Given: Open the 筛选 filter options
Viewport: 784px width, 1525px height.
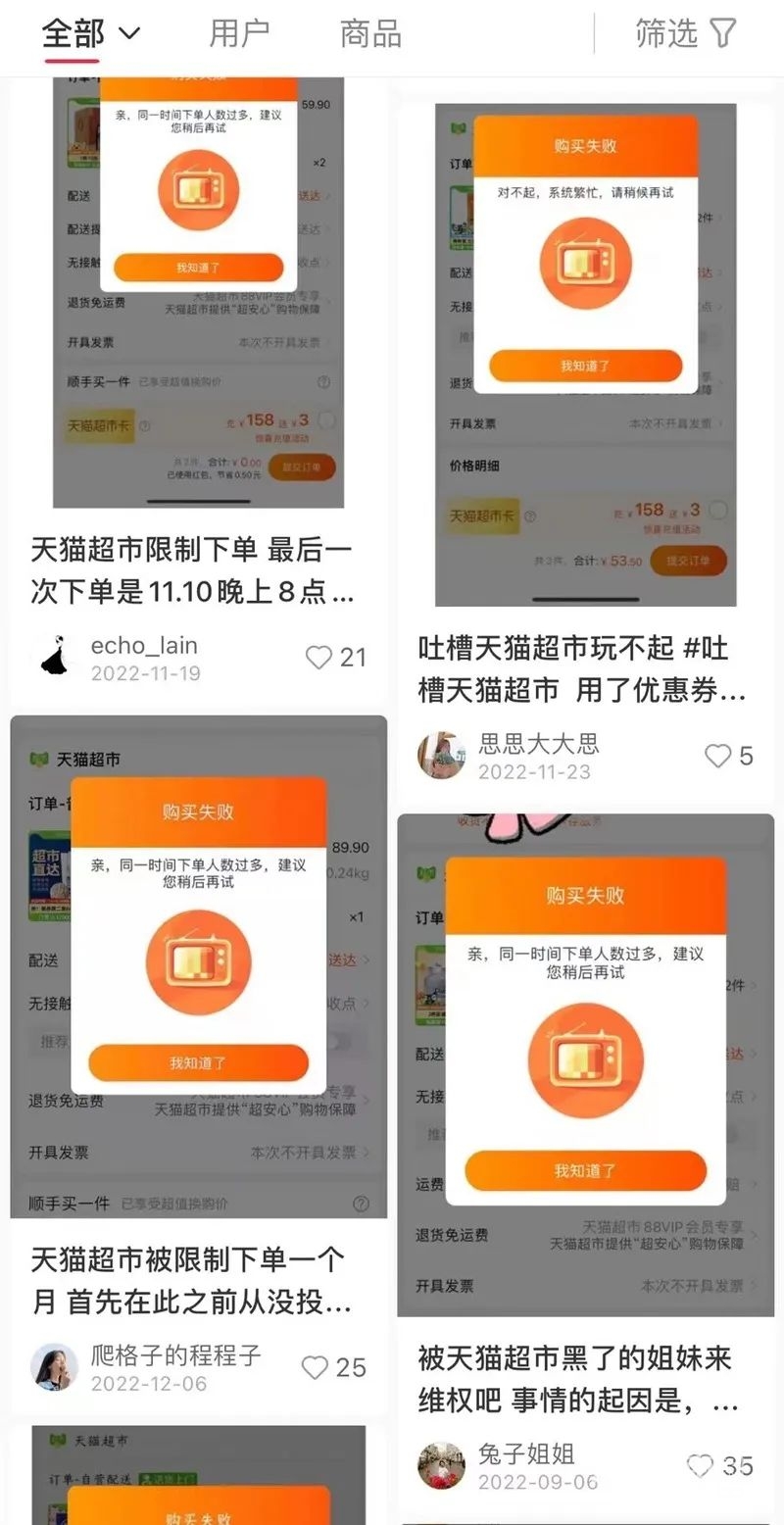Looking at the screenshot, I should 685,34.
